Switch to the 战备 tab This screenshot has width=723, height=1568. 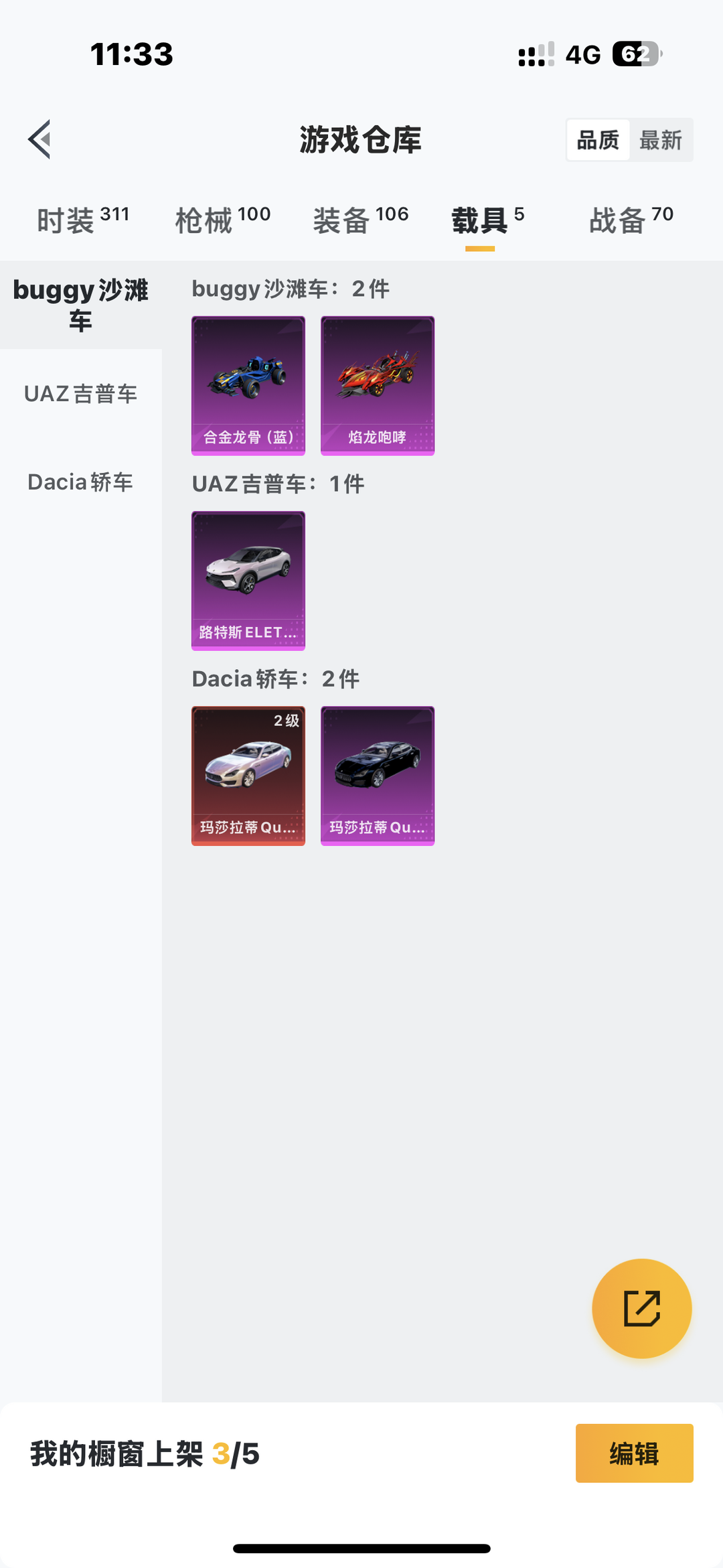point(631,220)
